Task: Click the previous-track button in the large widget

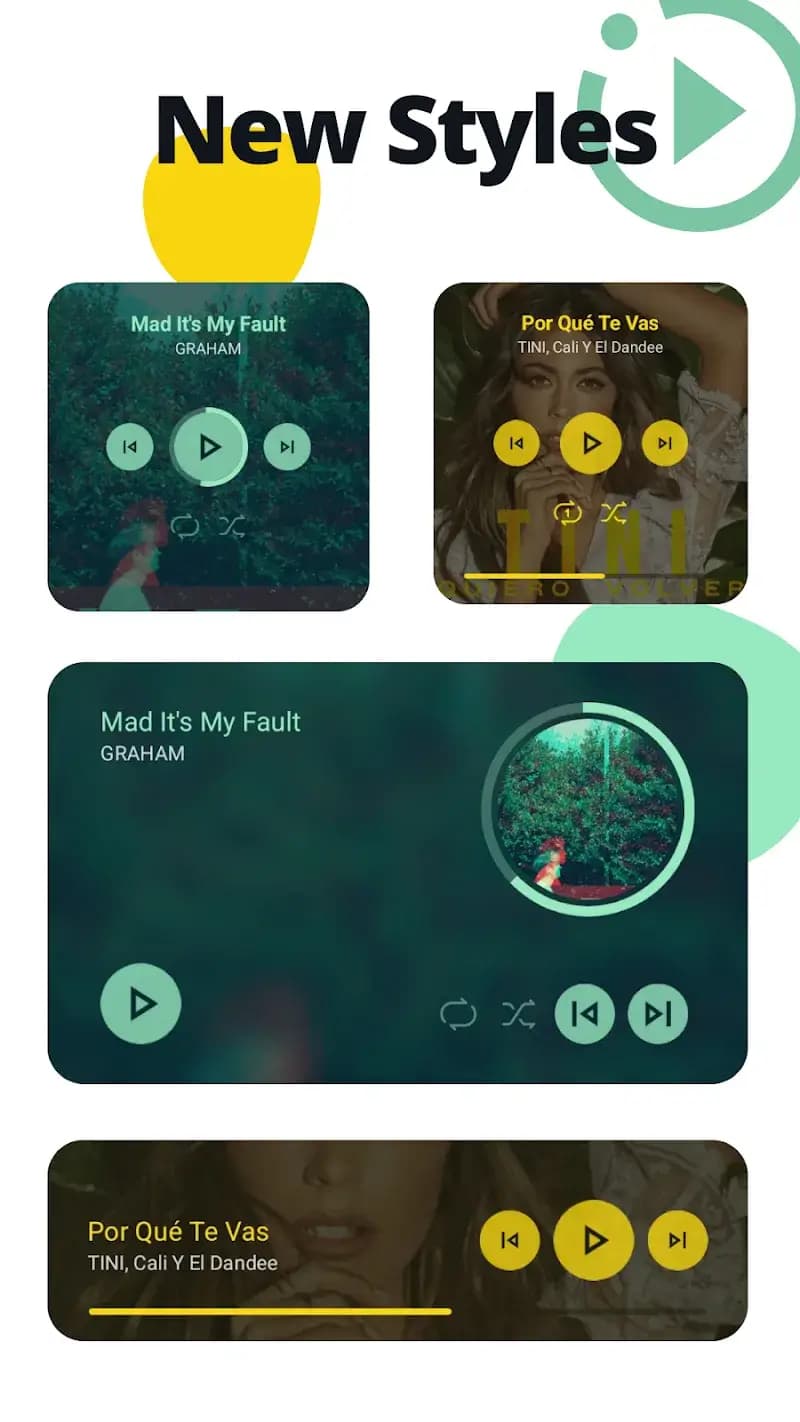Action: pyautogui.click(x=584, y=1012)
